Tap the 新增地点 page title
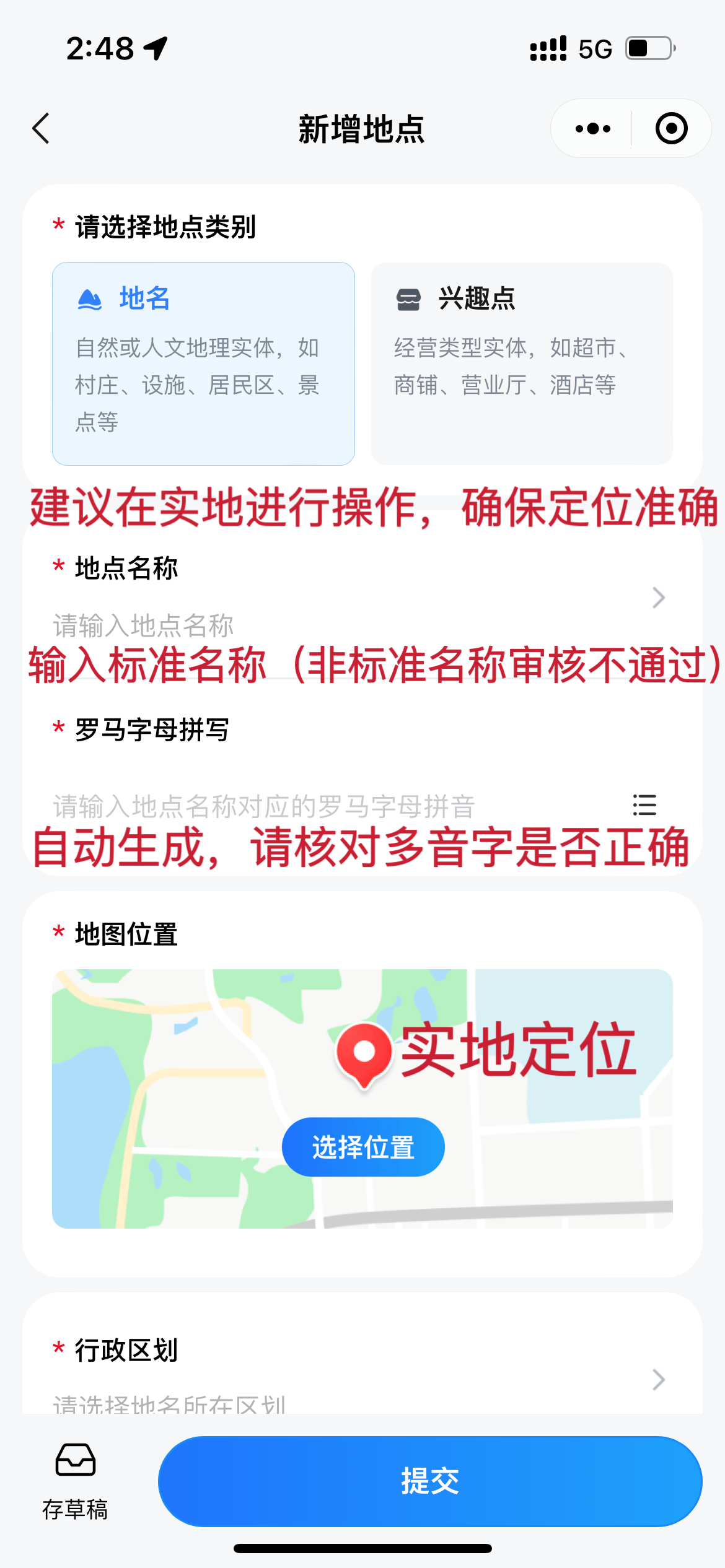 [362, 129]
